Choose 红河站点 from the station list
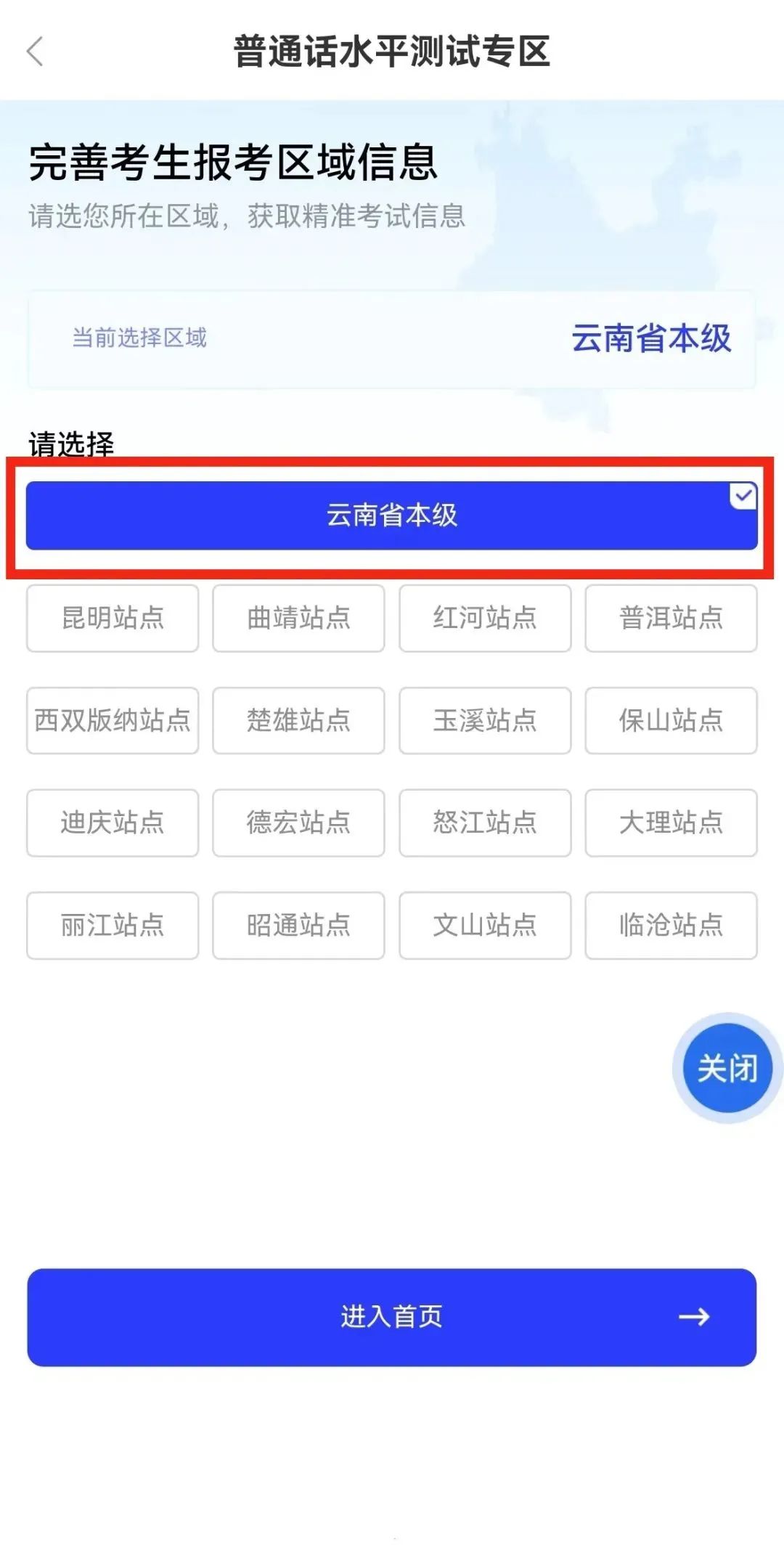This screenshot has width=784, height=1550. [484, 619]
